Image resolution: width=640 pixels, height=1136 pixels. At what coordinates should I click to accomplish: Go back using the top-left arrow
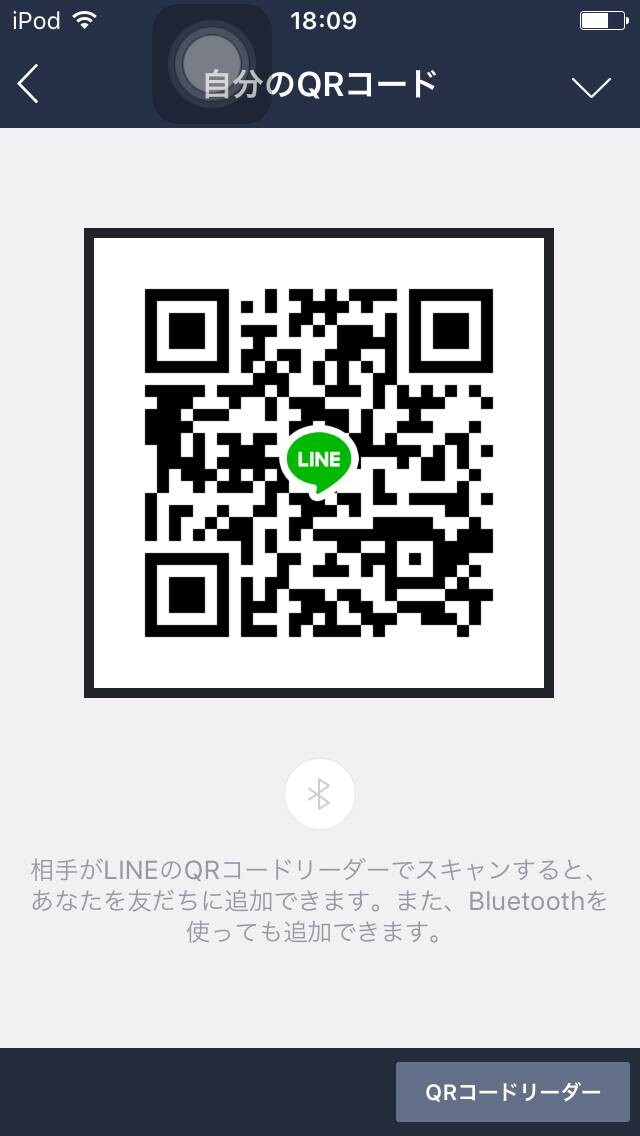(28, 84)
